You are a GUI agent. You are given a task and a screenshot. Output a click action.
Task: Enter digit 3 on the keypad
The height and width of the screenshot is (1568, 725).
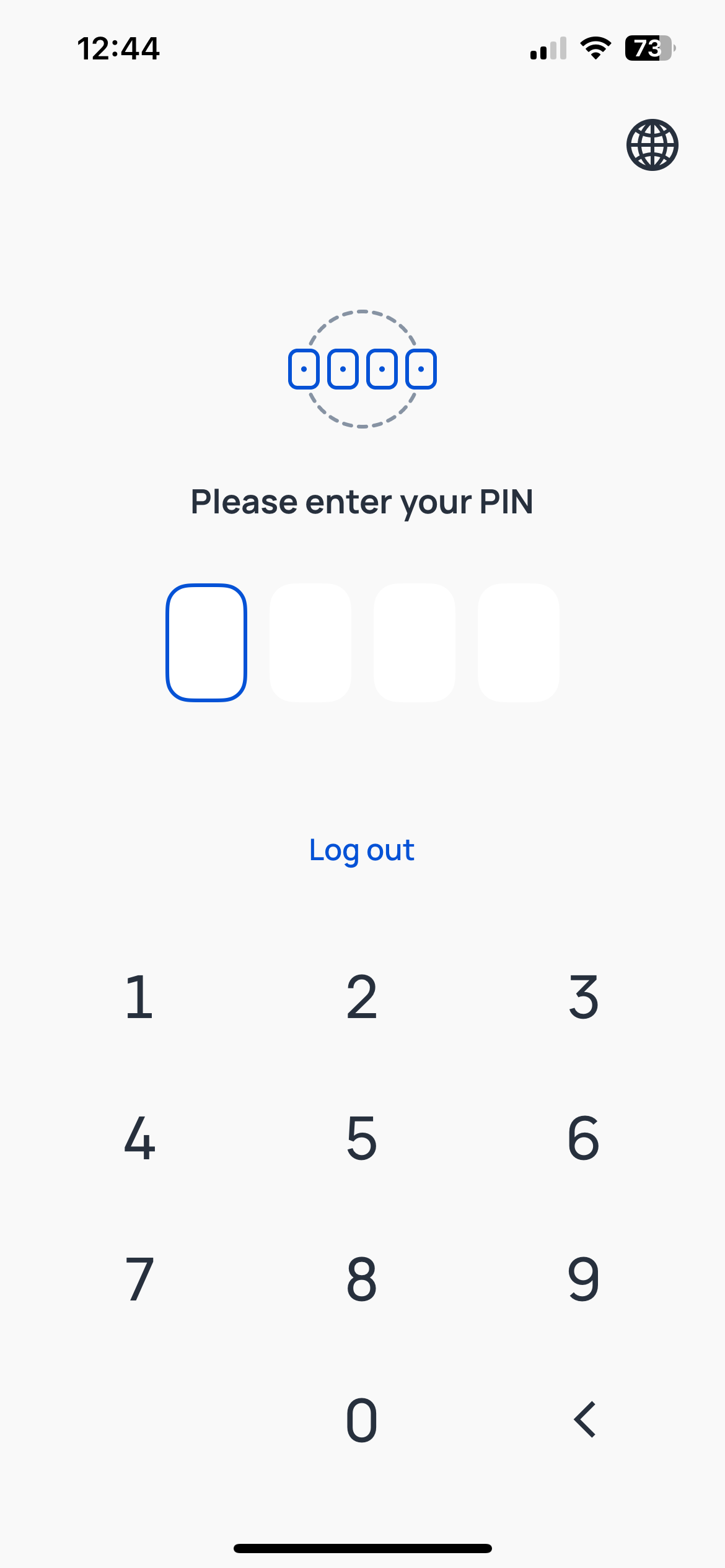click(x=584, y=996)
